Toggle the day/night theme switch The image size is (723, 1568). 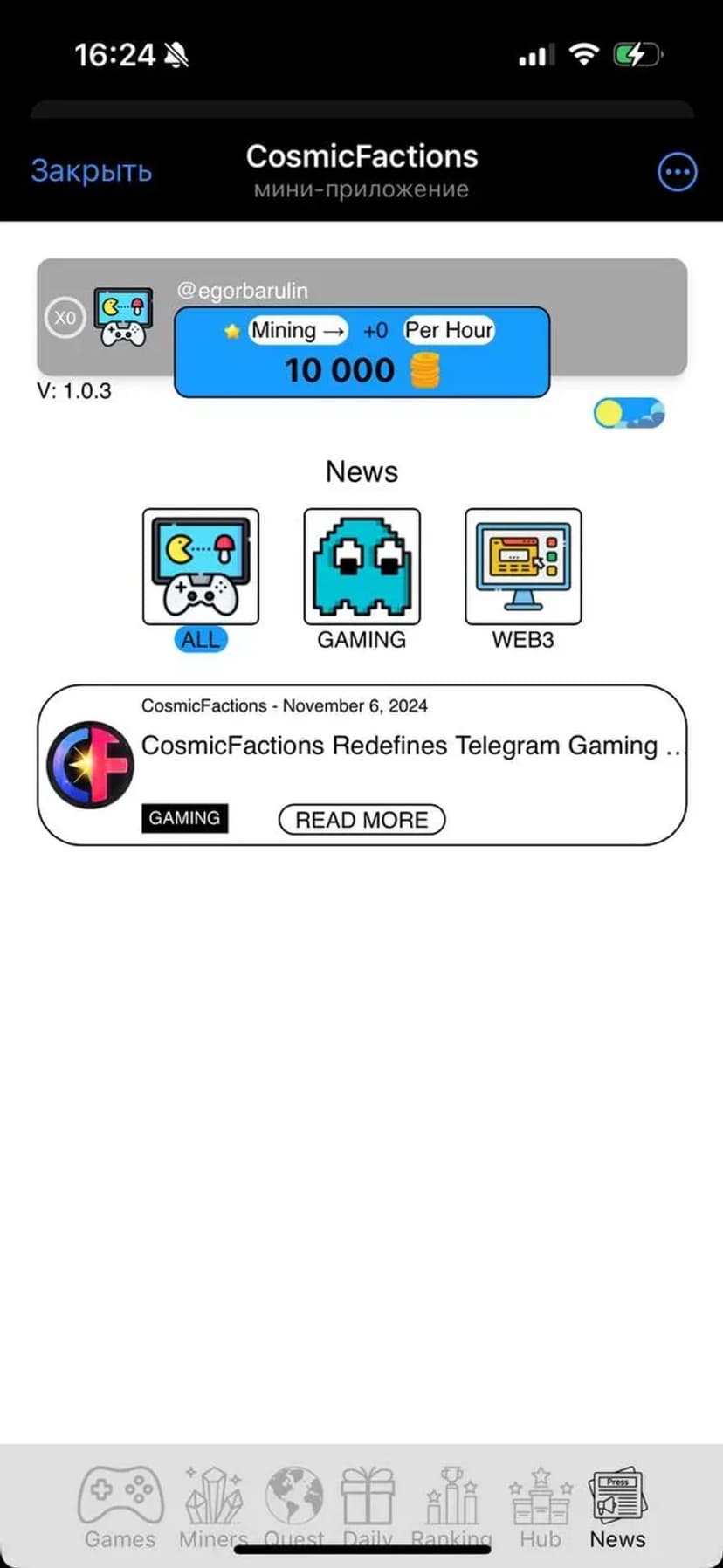629,413
